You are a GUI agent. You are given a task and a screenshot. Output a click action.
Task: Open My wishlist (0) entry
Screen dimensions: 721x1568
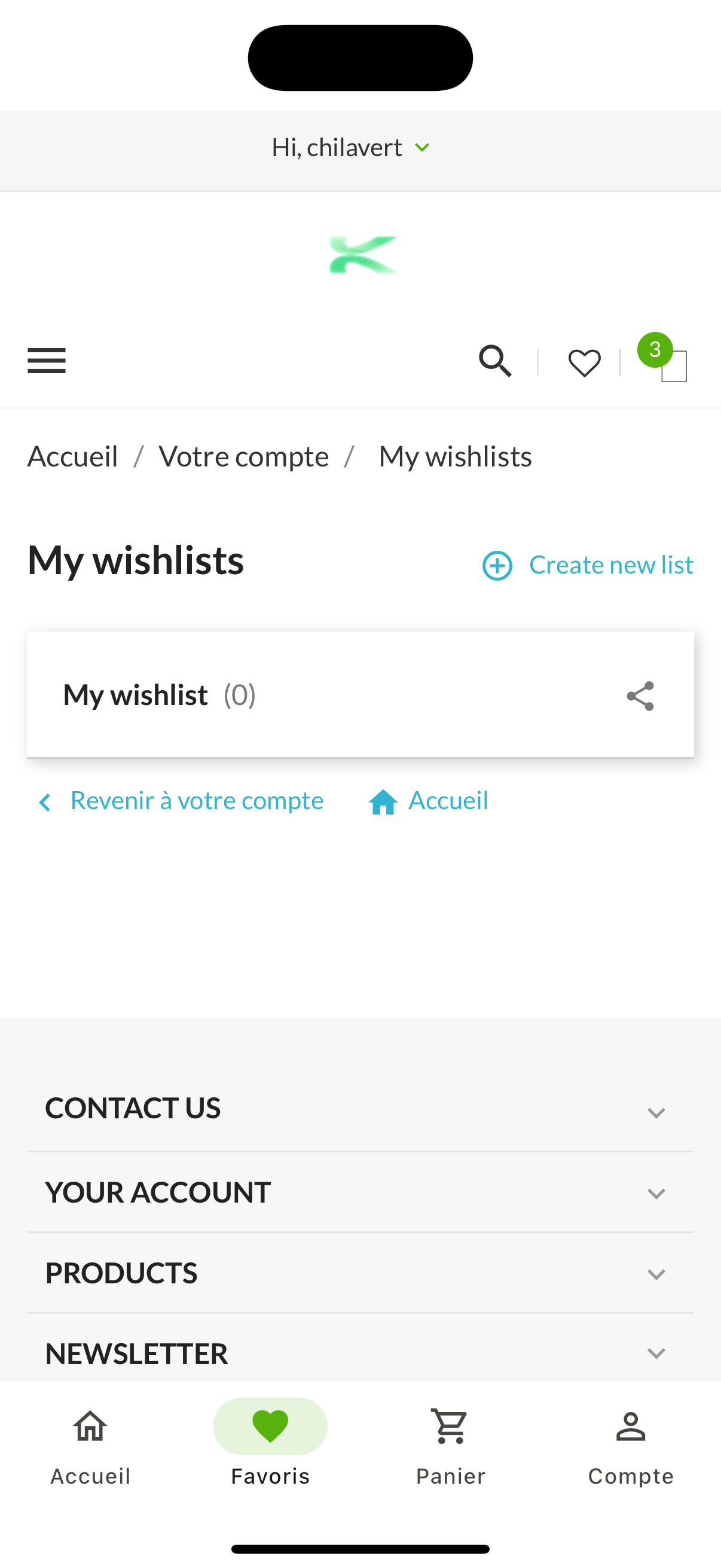(x=159, y=694)
